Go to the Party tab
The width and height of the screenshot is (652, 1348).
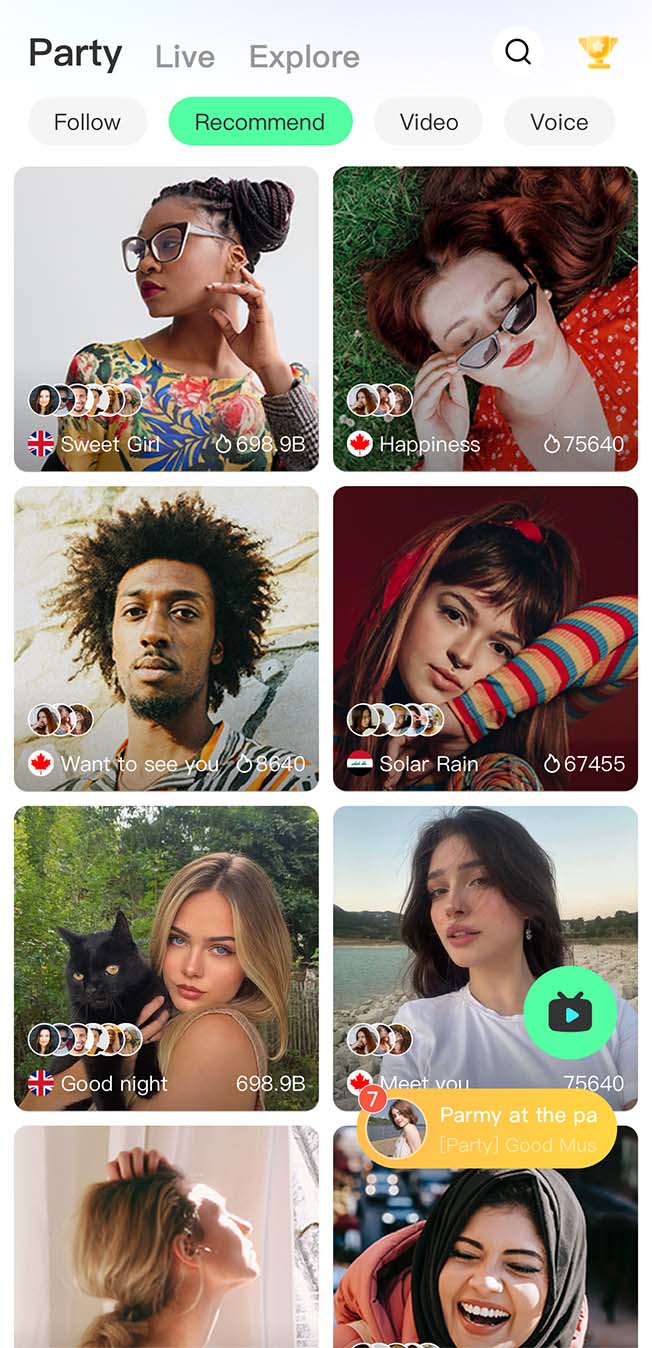[75, 53]
